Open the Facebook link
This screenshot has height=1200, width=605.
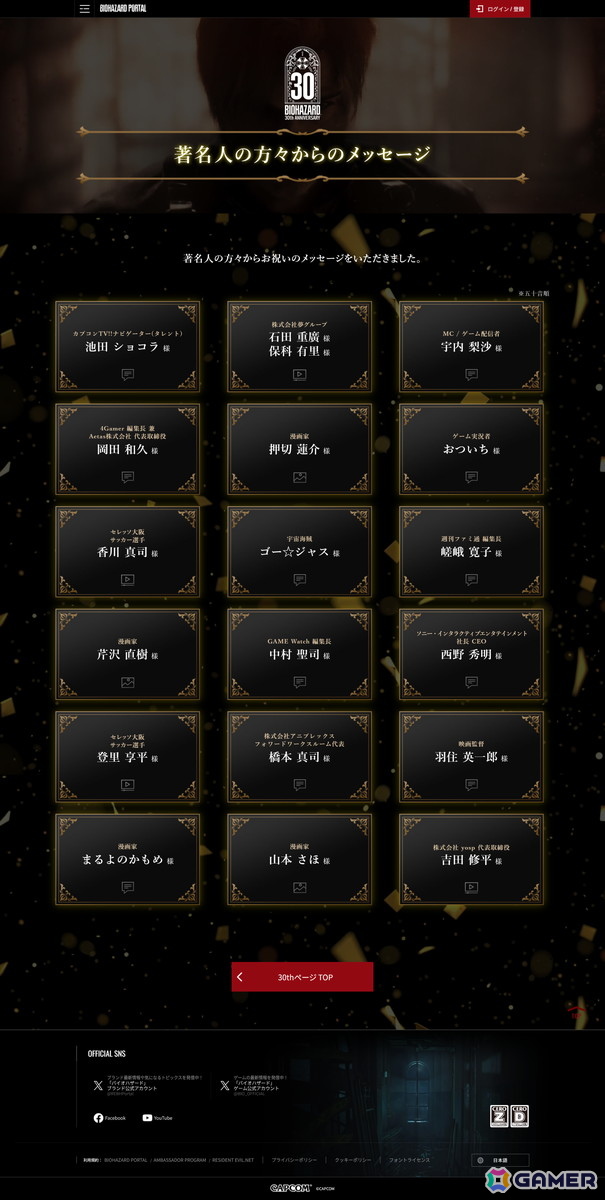[110, 1118]
